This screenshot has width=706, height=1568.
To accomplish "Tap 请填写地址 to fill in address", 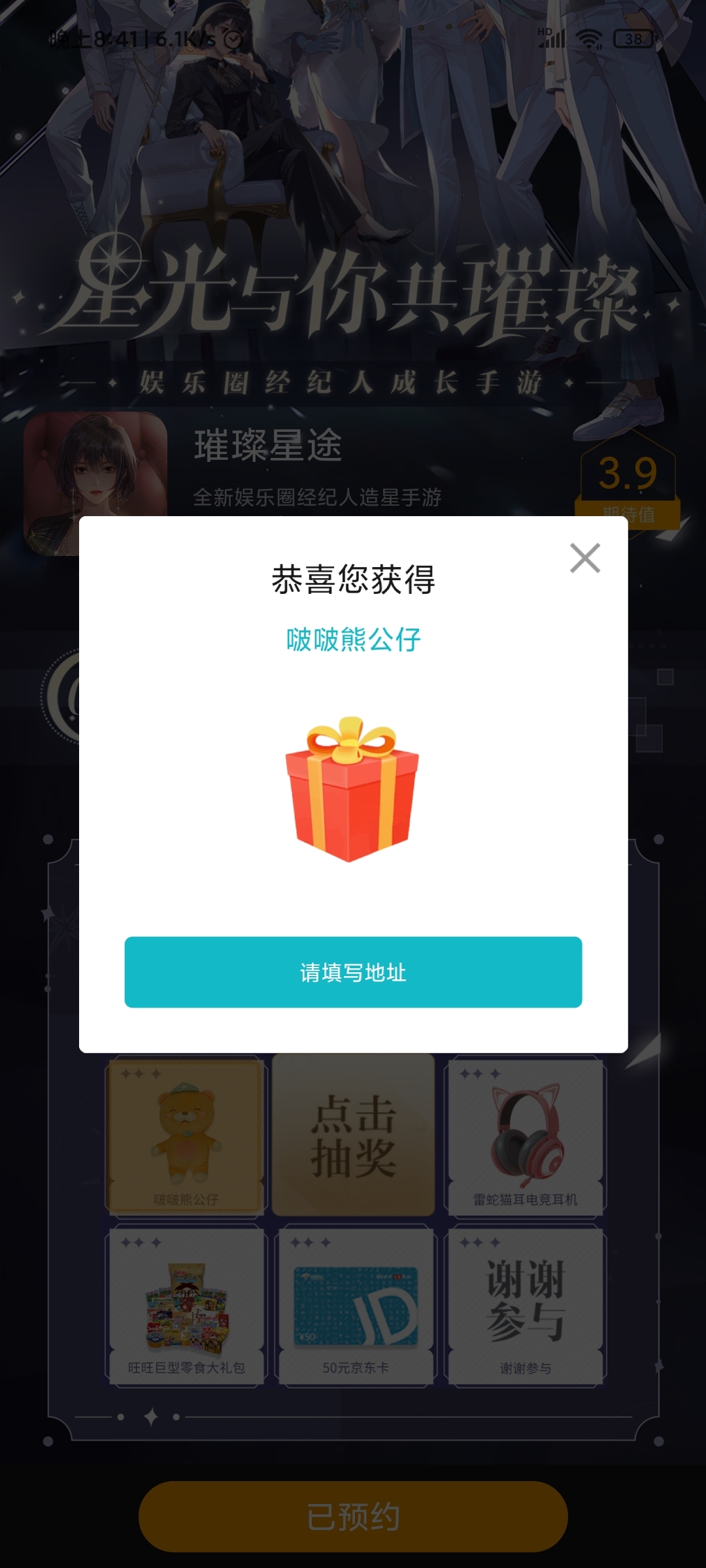I will (x=353, y=972).
